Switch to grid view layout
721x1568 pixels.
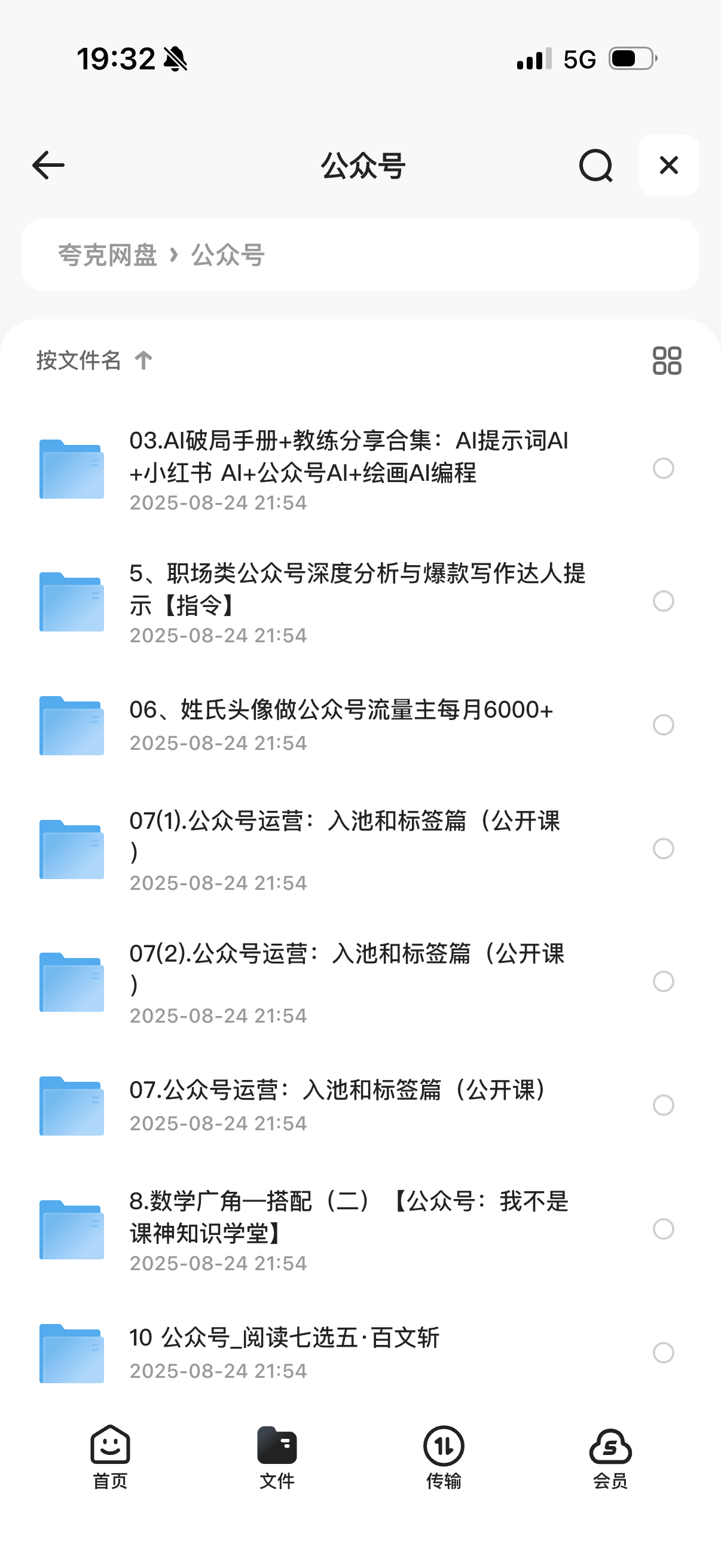[x=667, y=361]
